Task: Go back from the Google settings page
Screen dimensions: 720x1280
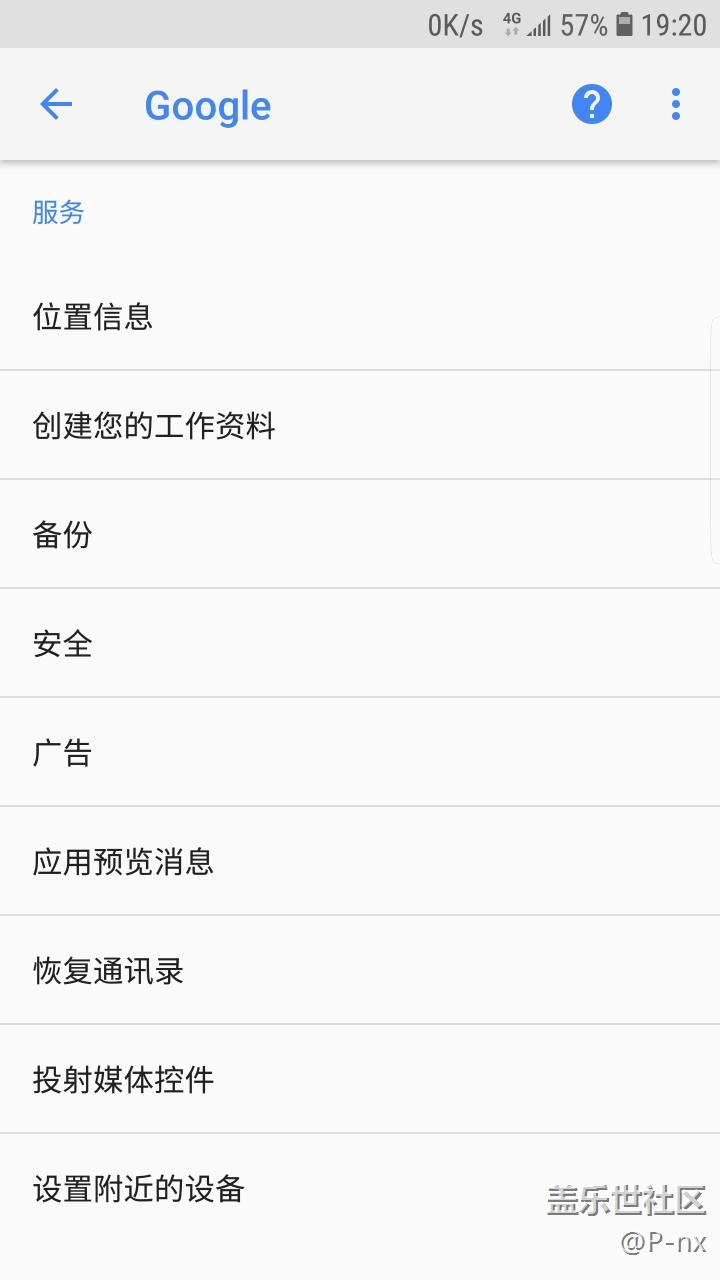Action: point(56,105)
